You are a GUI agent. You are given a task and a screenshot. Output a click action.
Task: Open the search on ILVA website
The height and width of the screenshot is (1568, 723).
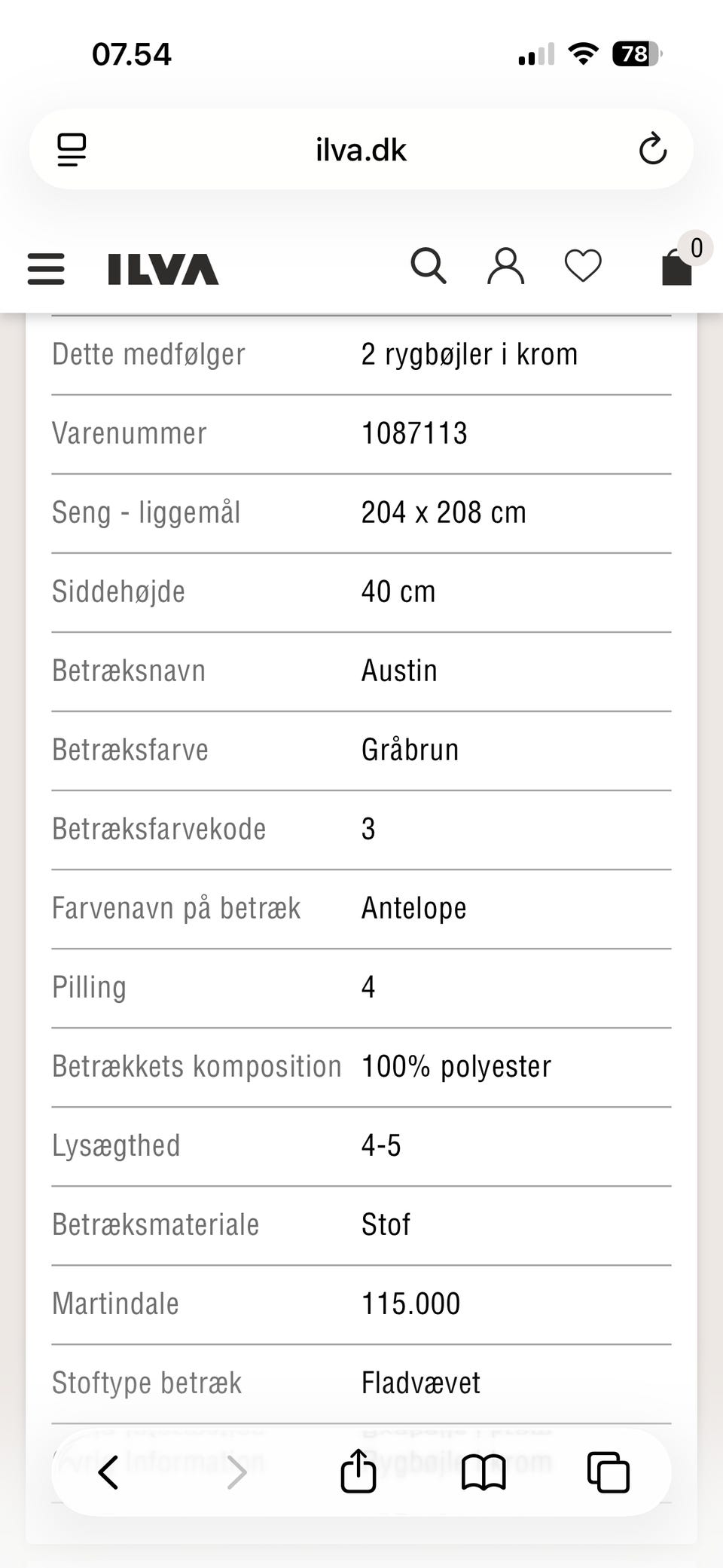pos(429,265)
